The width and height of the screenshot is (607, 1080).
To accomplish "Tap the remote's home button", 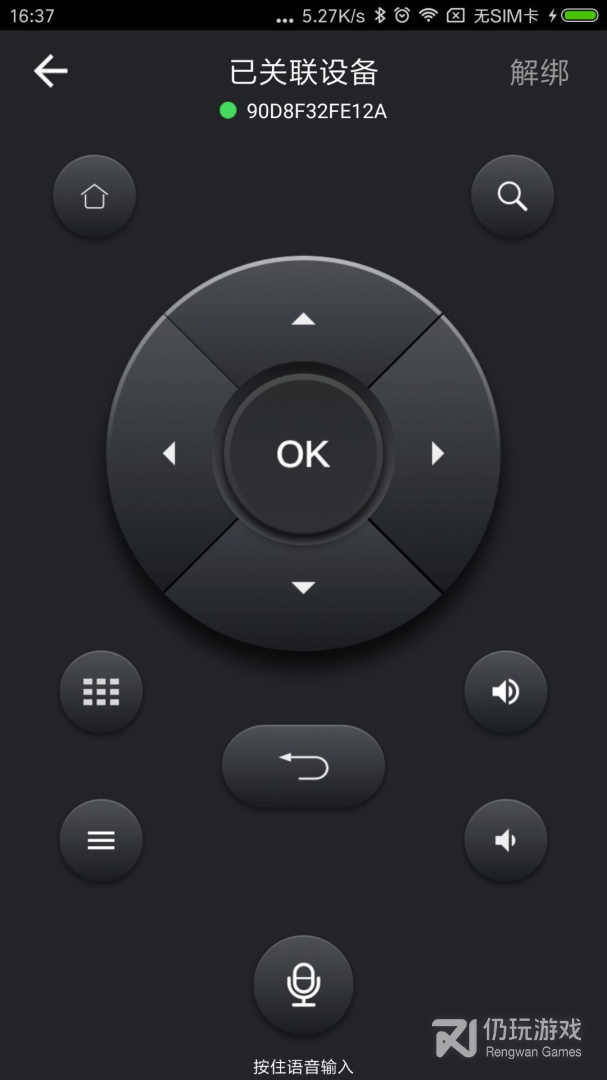I will click(x=94, y=196).
